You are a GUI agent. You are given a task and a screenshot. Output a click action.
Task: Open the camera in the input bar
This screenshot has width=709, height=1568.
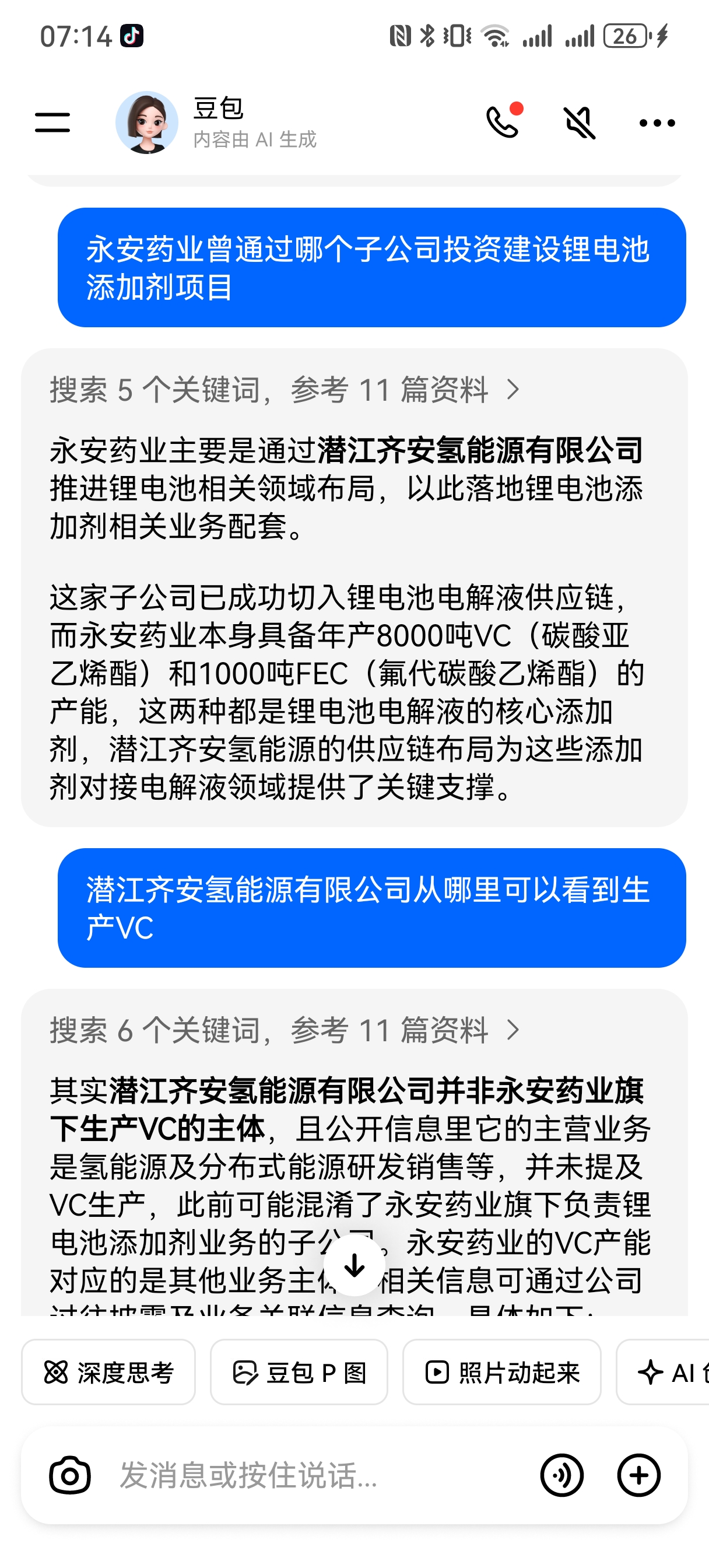tap(70, 1475)
